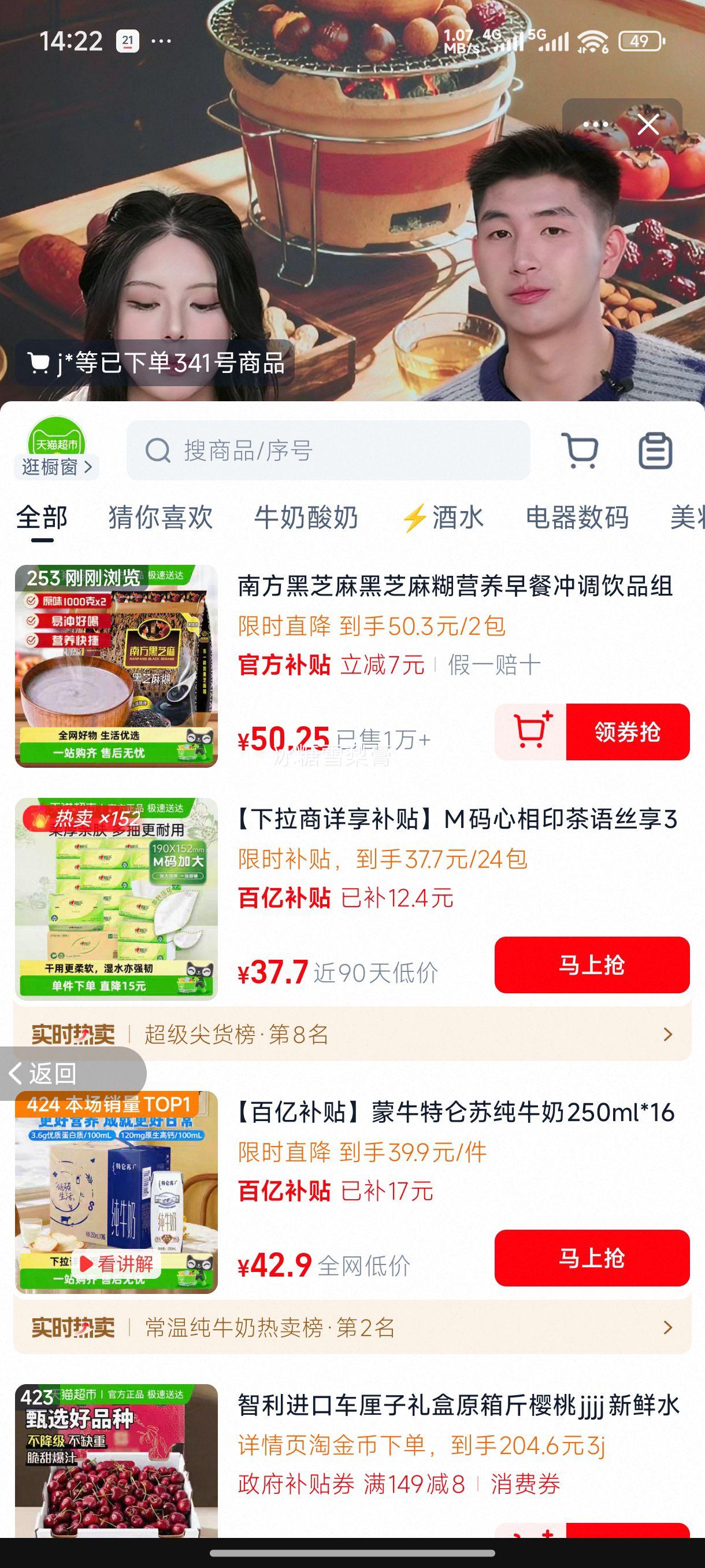
Task: Open the three-dot more options menu
Action: (595, 125)
